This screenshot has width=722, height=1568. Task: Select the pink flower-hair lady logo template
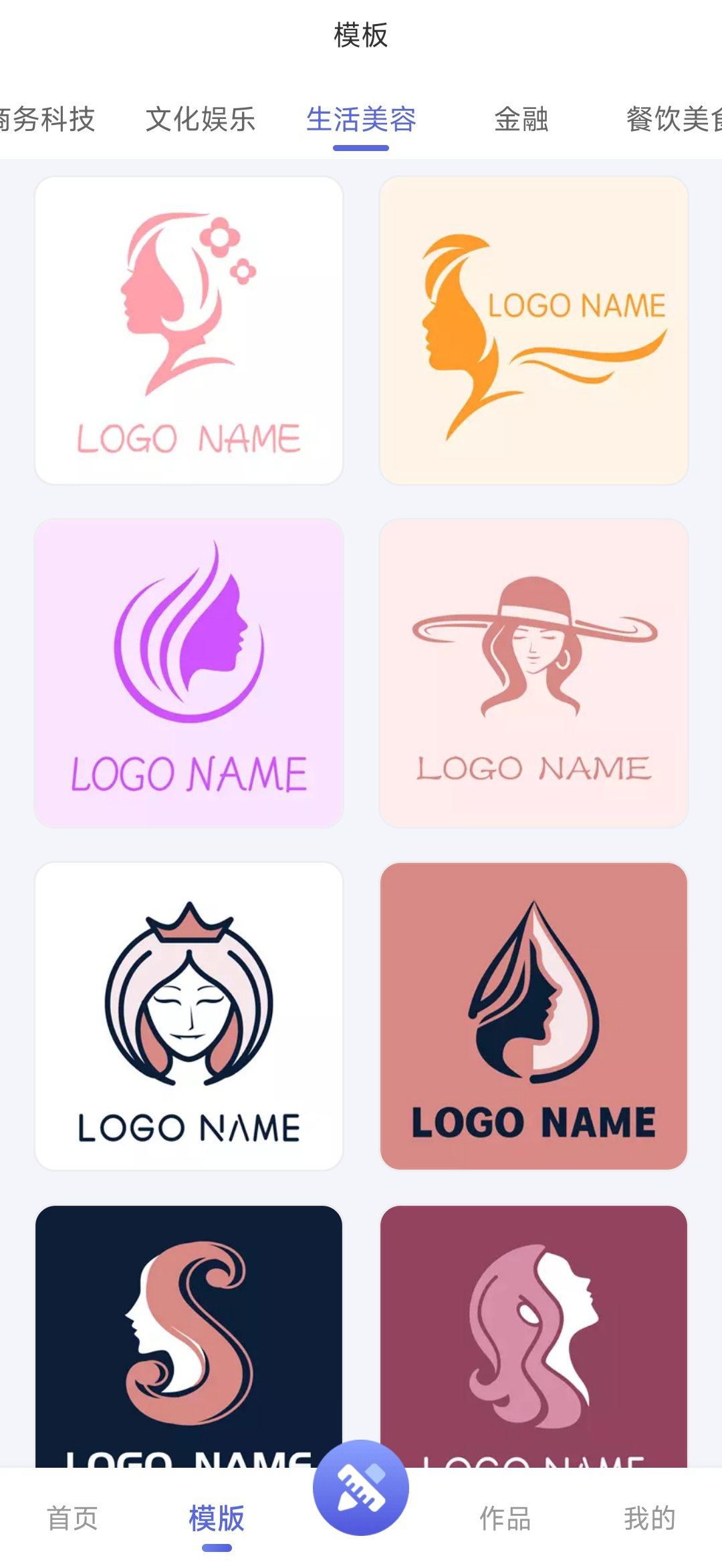tap(189, 328)
